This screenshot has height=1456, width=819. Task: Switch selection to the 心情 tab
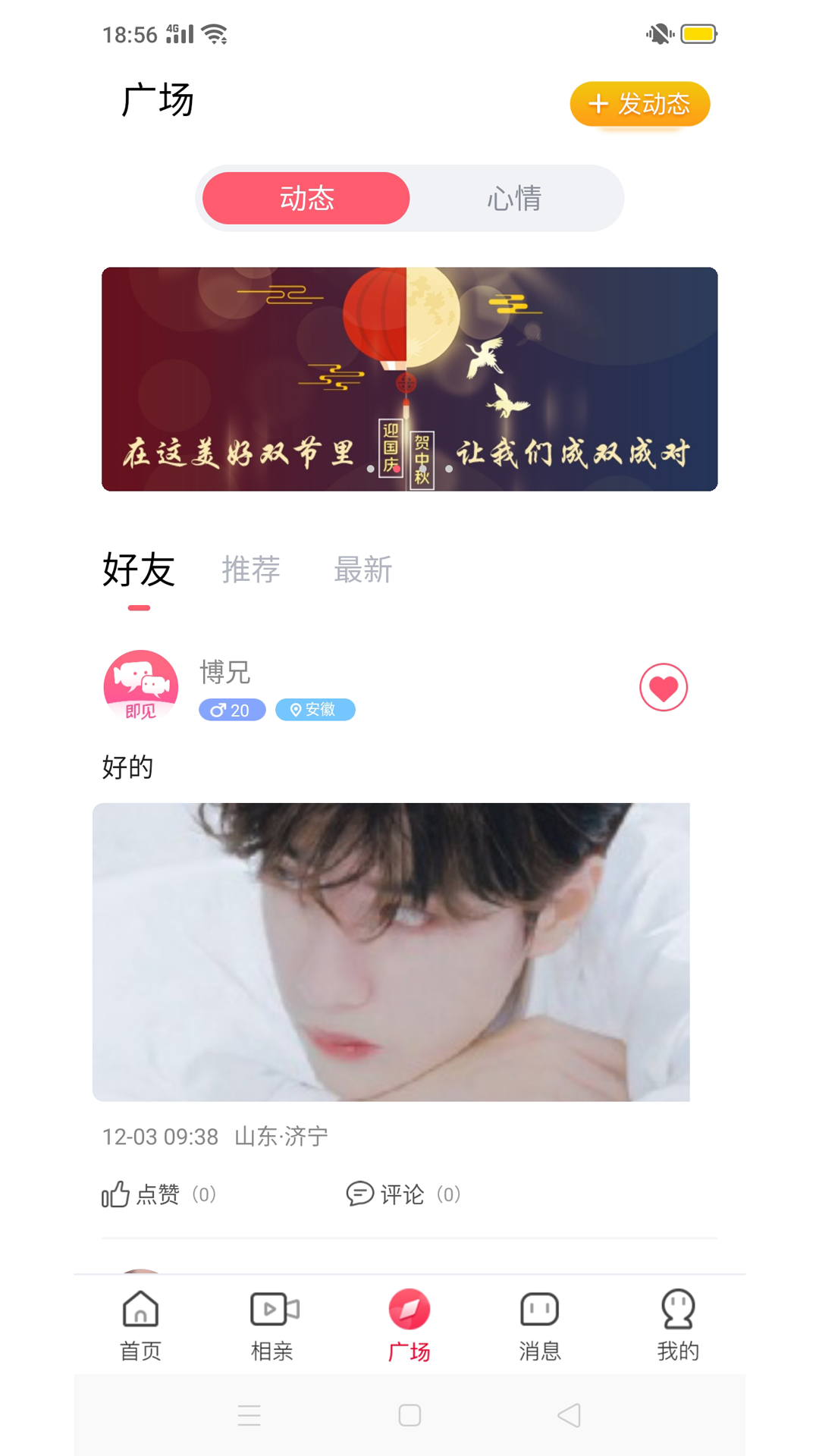514,198
